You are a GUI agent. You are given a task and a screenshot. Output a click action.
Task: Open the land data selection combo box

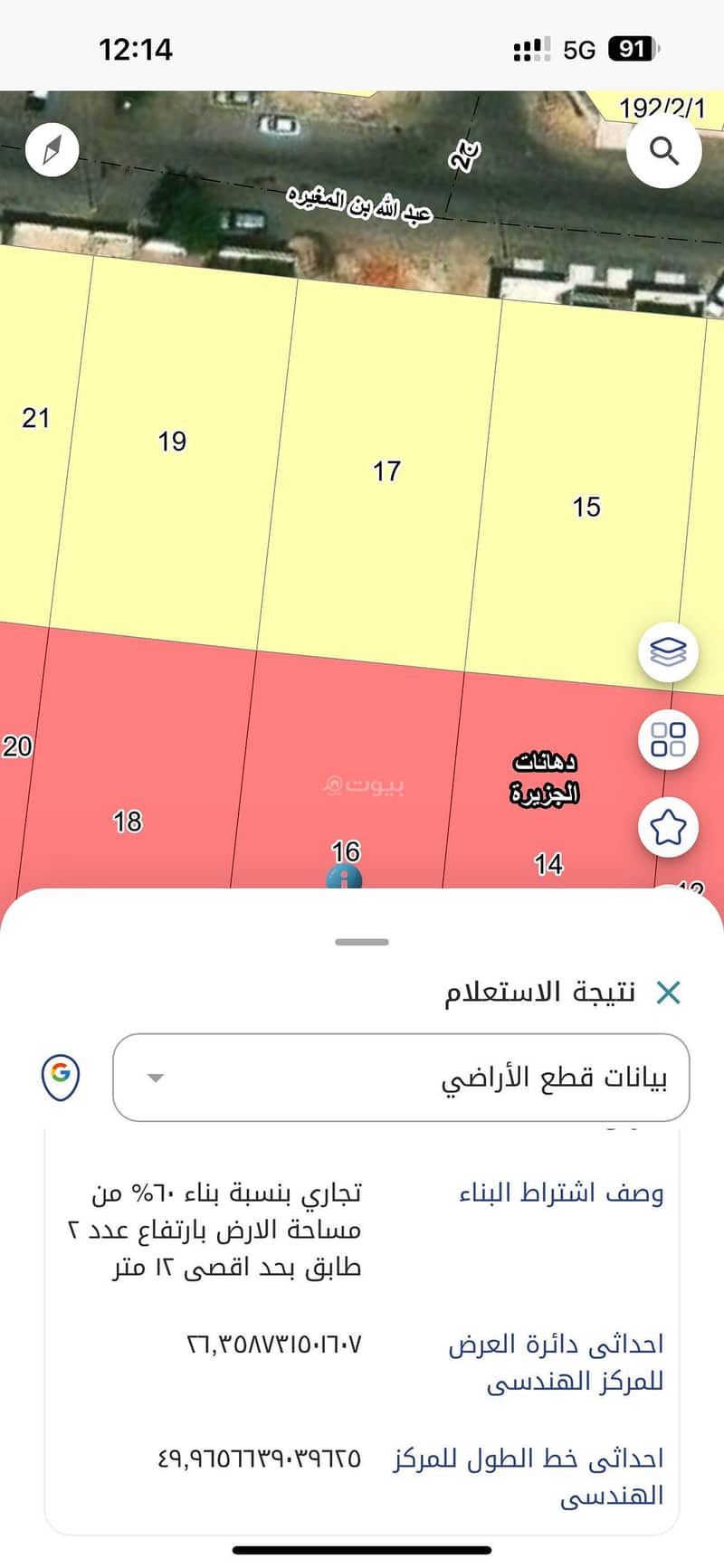point(401,1077)
